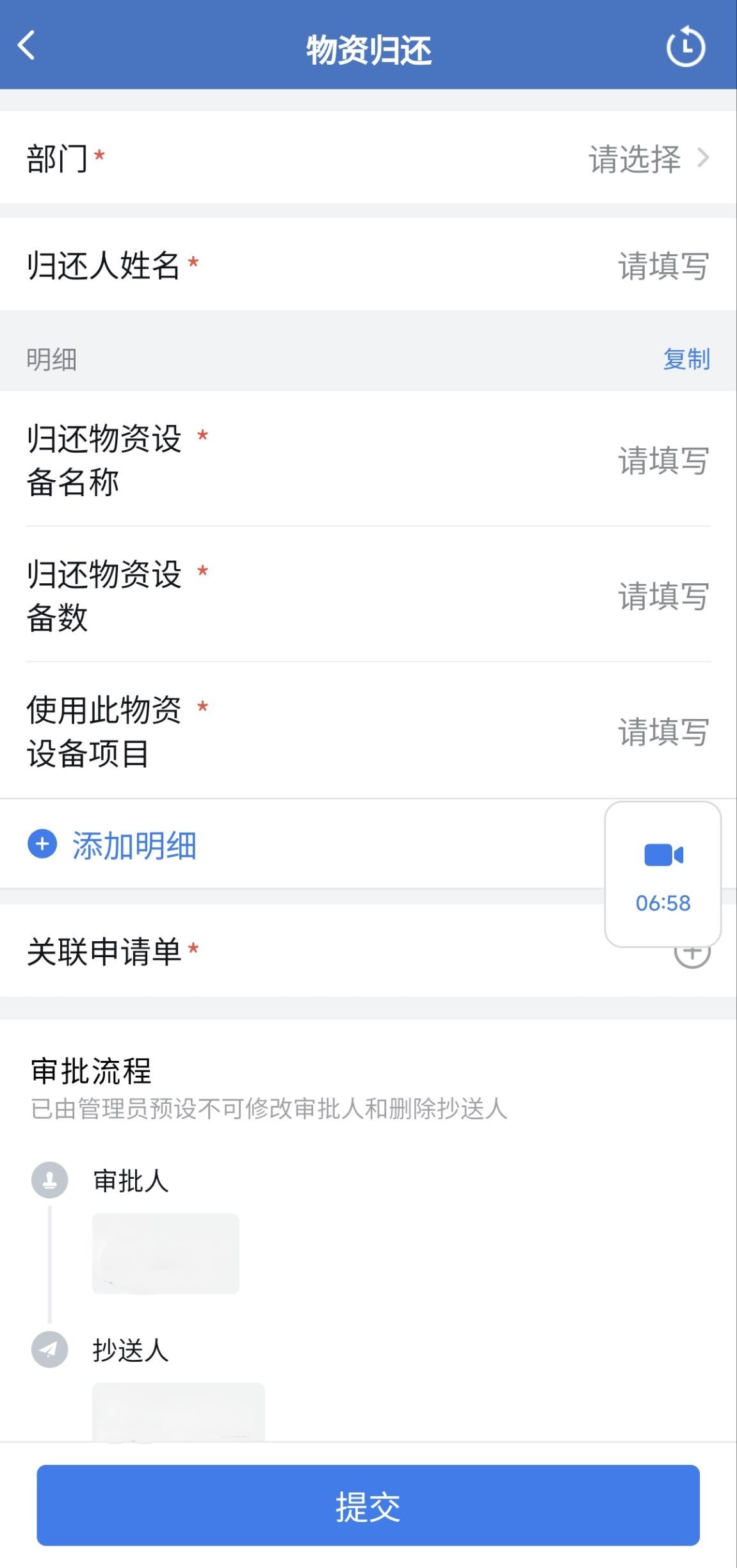Go back from 物资归还 page
This screenshot has height=1568, width=737.
click(26, 46)
